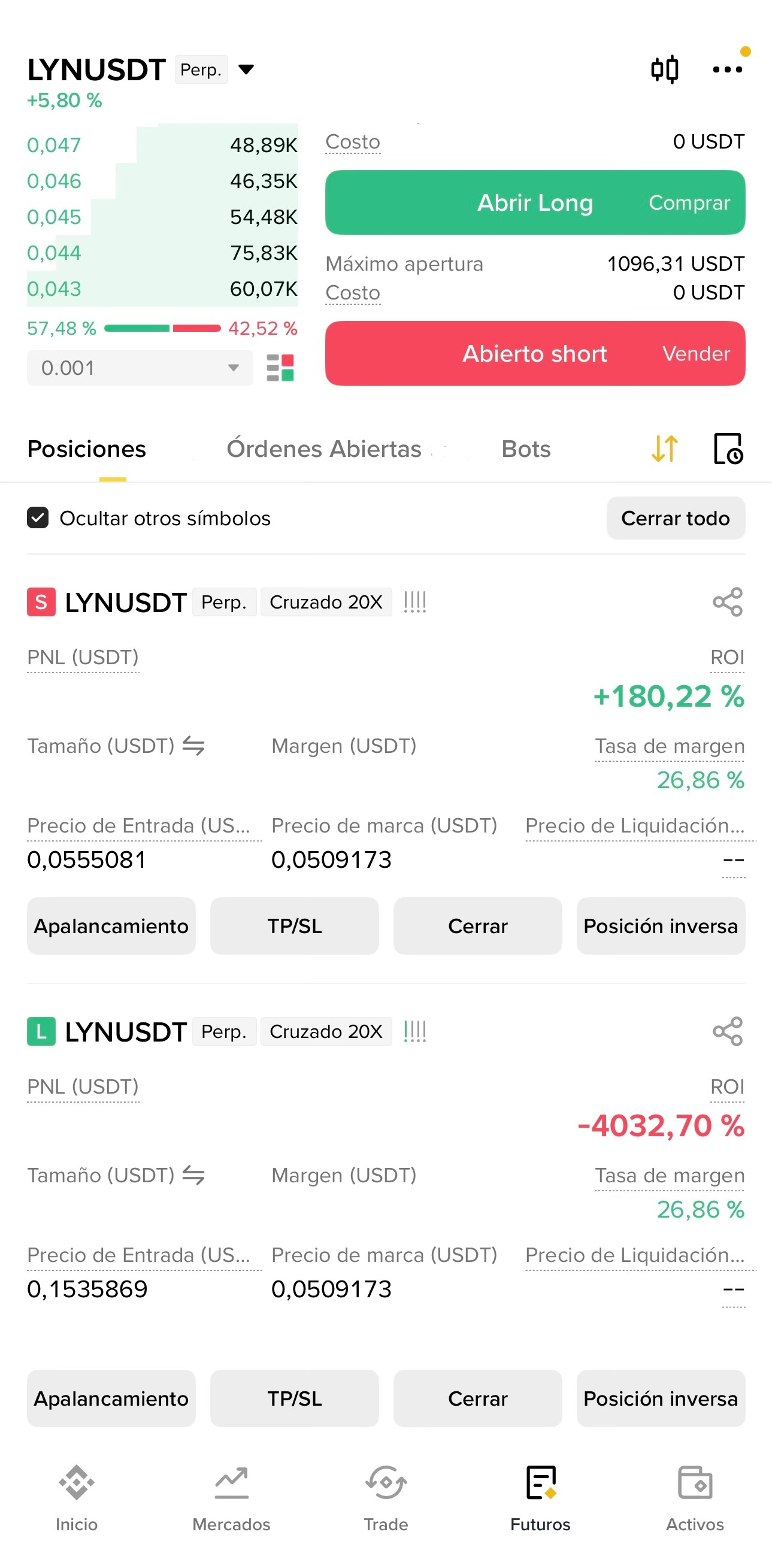Open the three-dot overflow menu

(728, 69)
